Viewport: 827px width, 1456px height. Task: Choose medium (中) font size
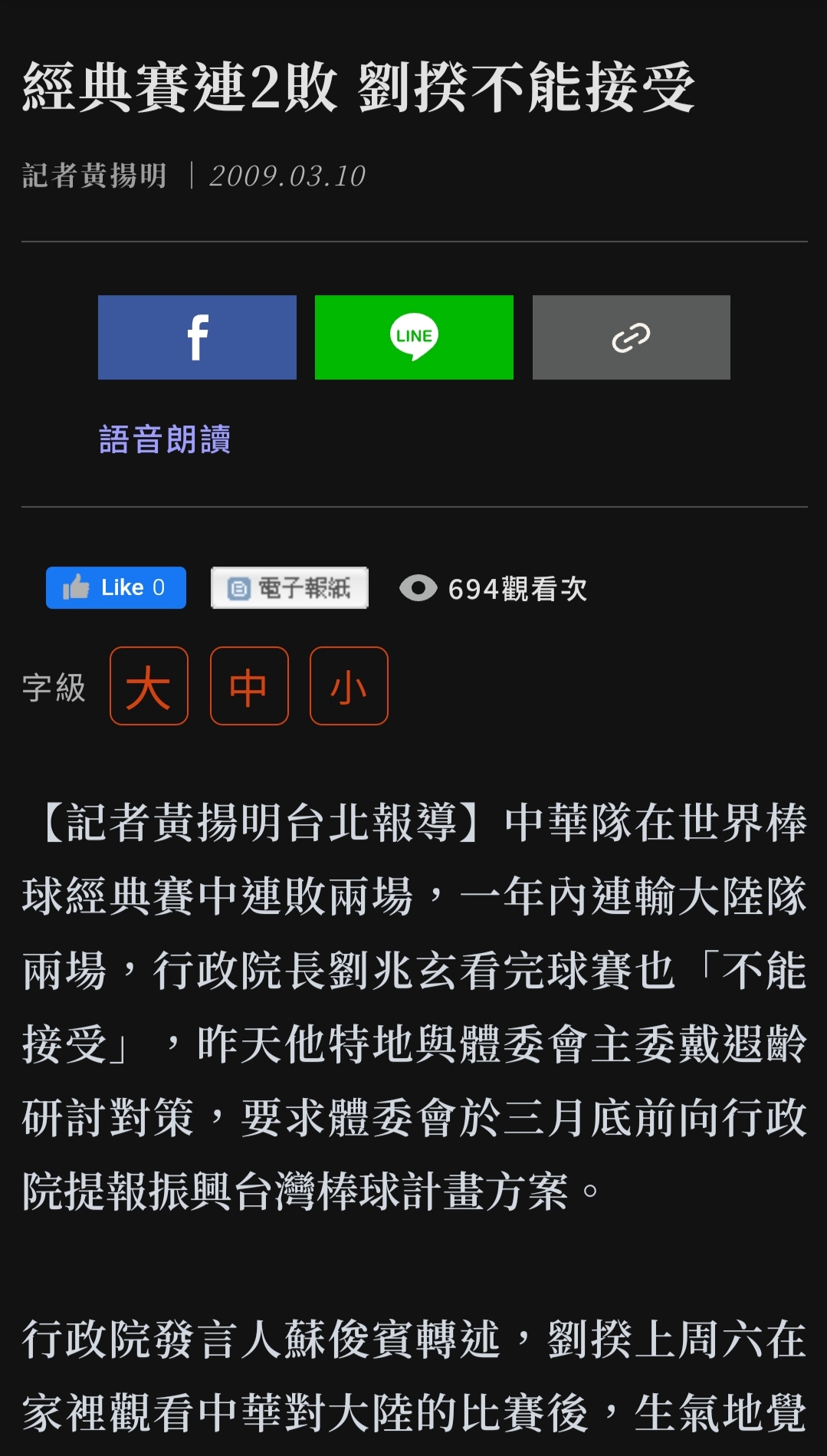coord(249,686)
